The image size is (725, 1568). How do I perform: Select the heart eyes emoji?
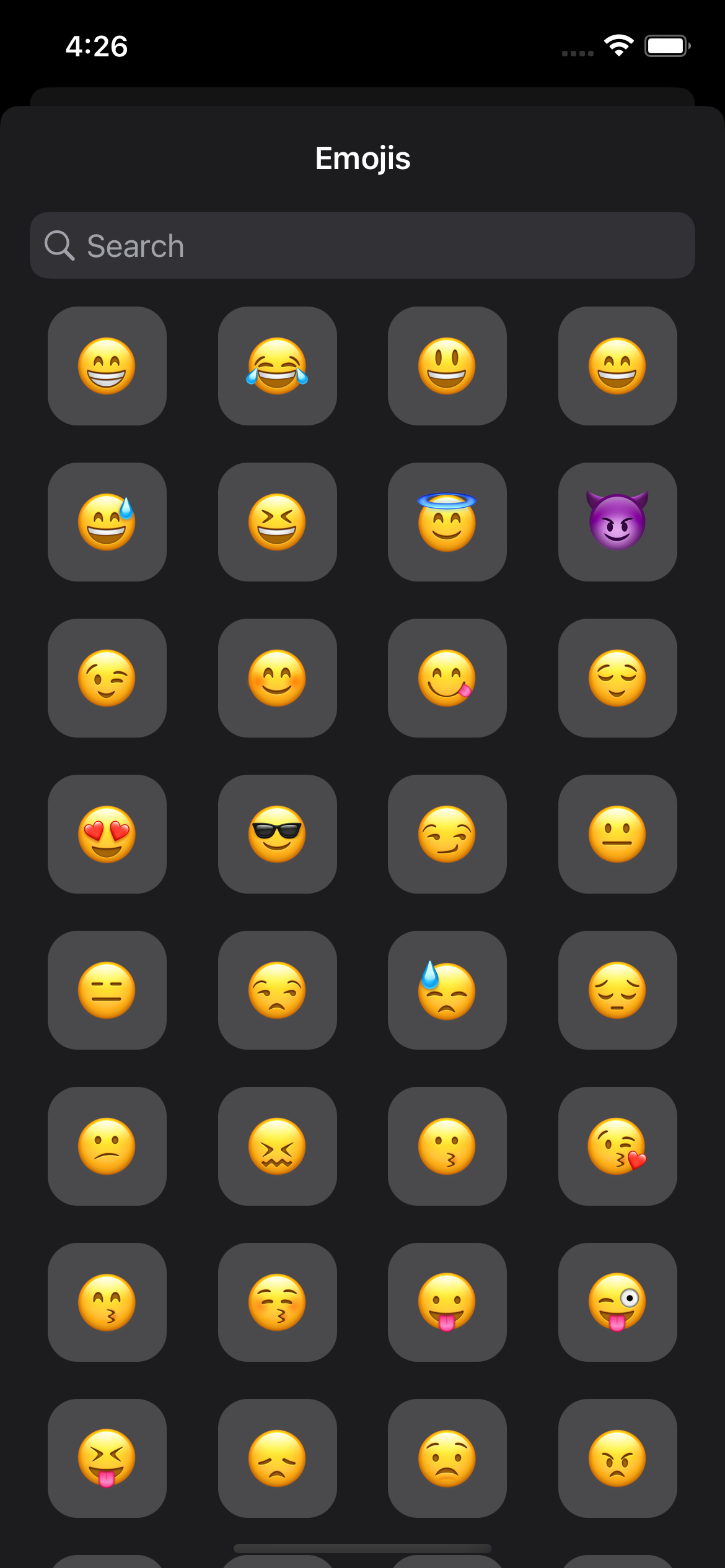click(x=107, y=834)
